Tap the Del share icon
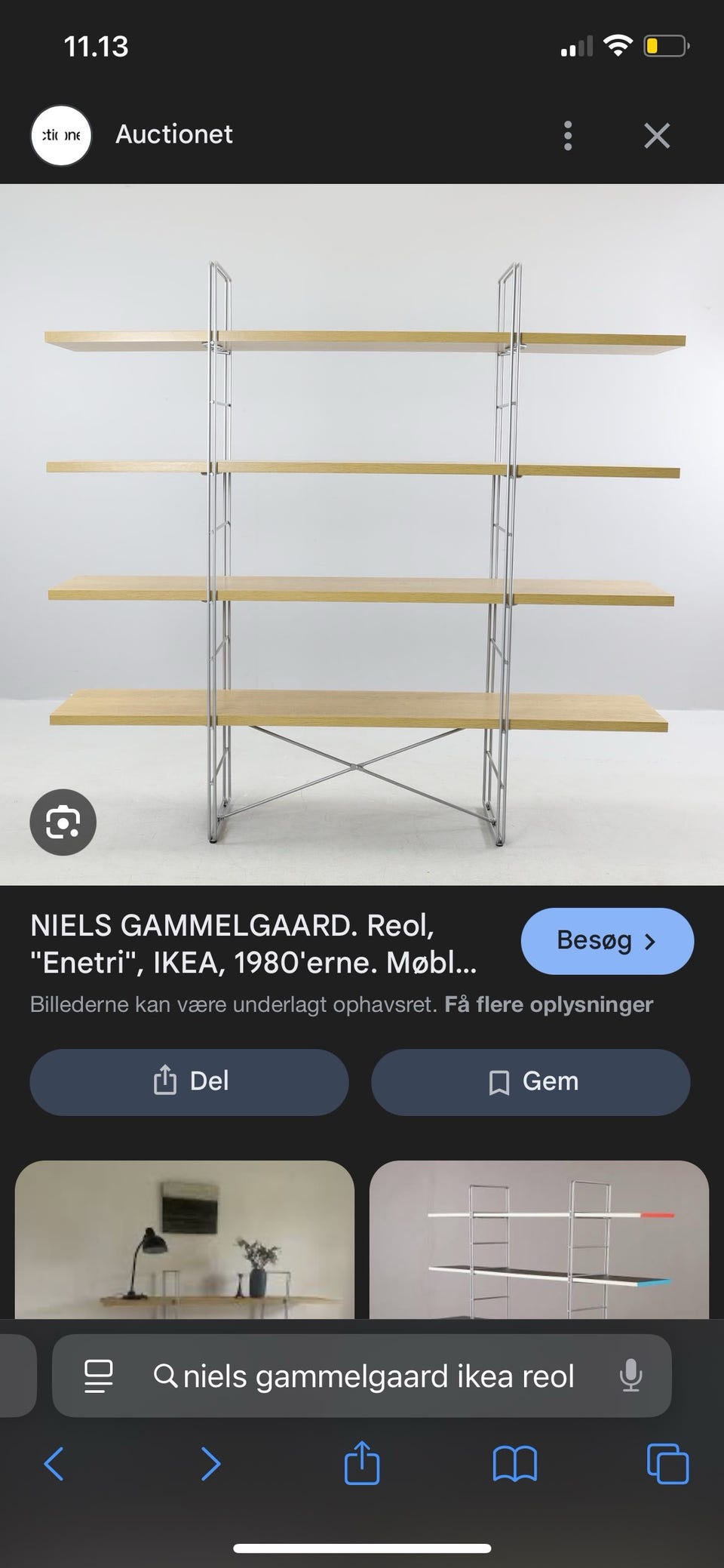Screen dimensions: 724x1568 coord(164,1081)
